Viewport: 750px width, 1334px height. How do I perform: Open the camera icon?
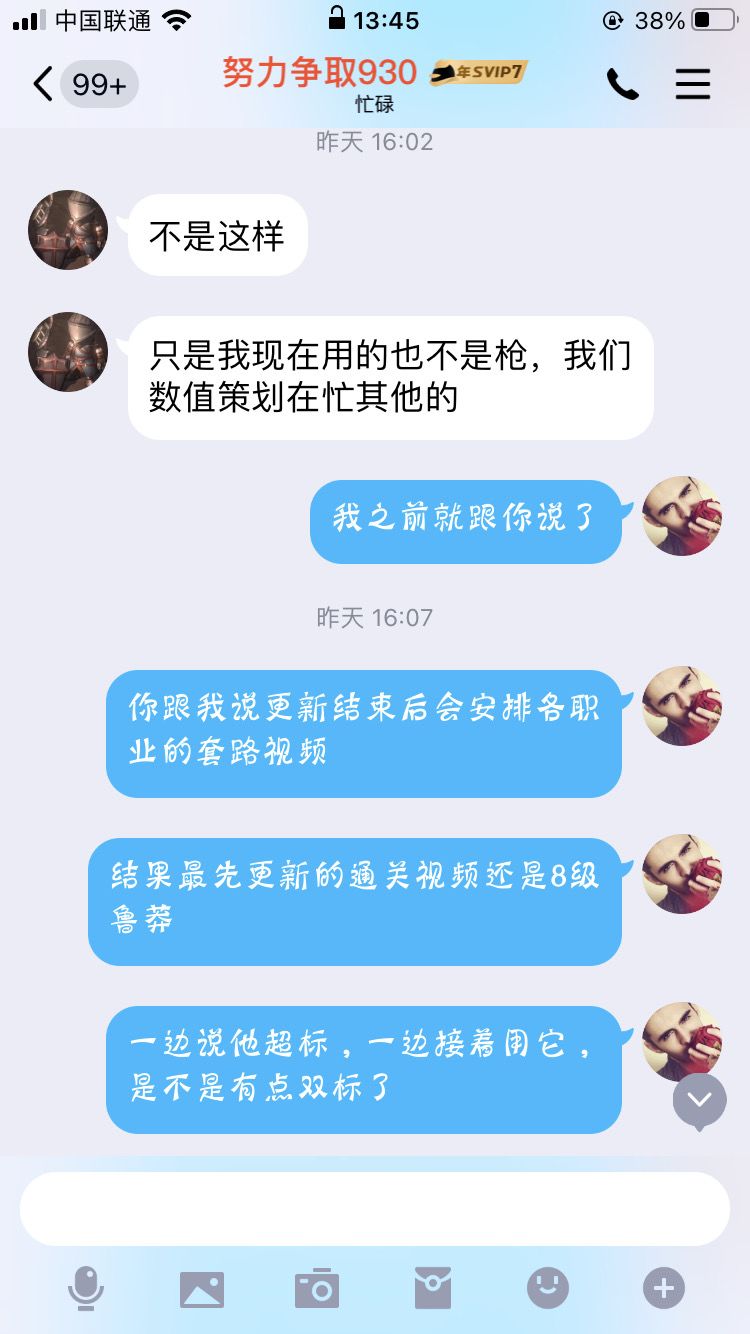pos(317,1289)
